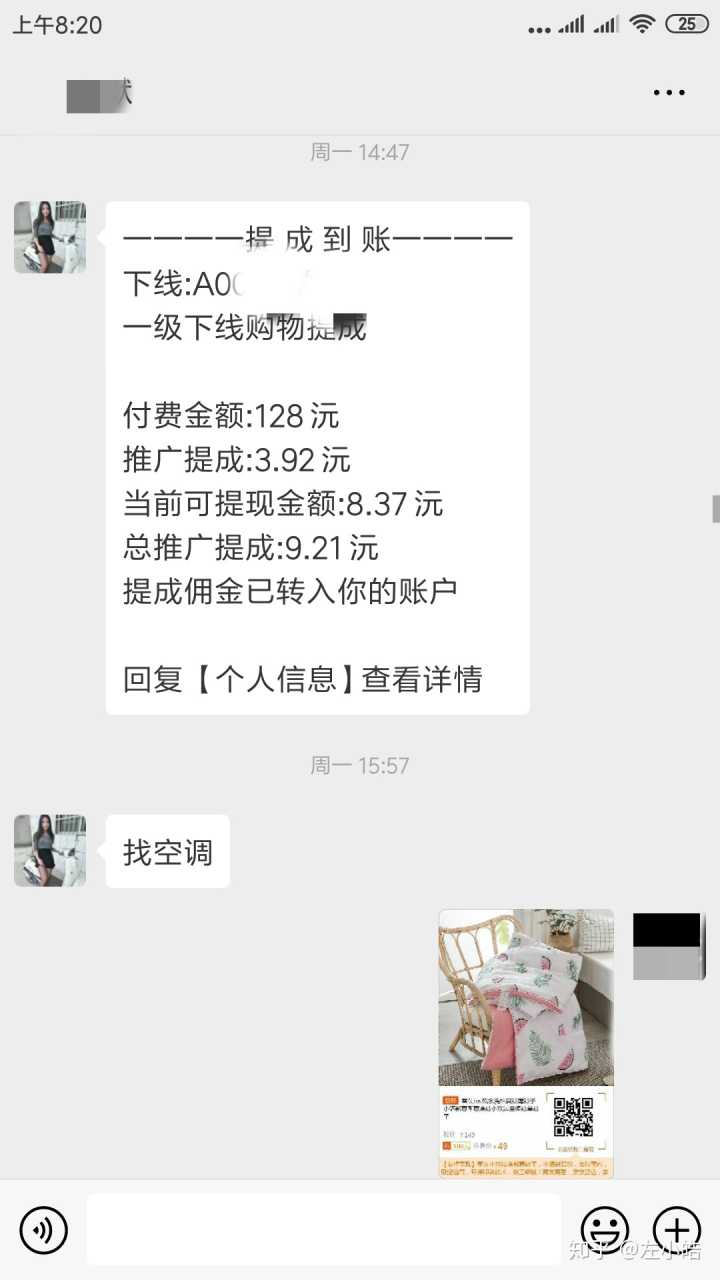Open your own avatar beside sent image

click(x=669, y=946)
